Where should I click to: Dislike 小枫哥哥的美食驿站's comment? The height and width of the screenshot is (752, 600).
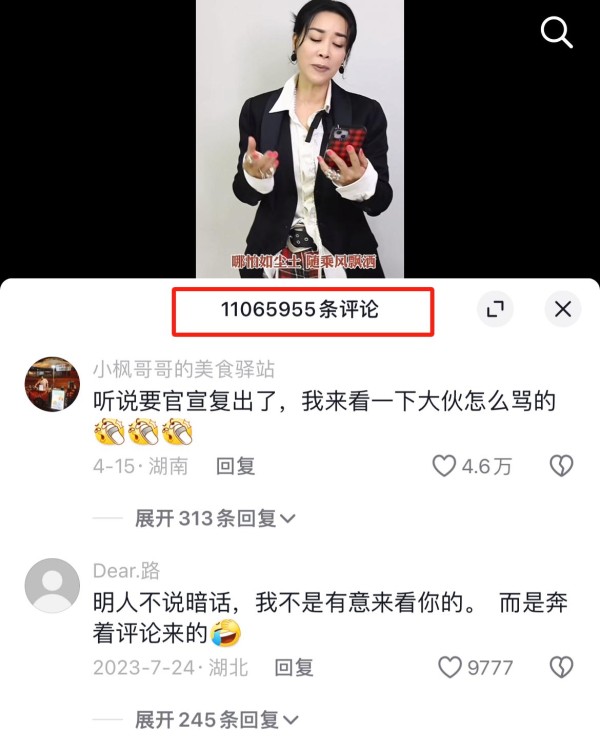(x=562, y=466)
